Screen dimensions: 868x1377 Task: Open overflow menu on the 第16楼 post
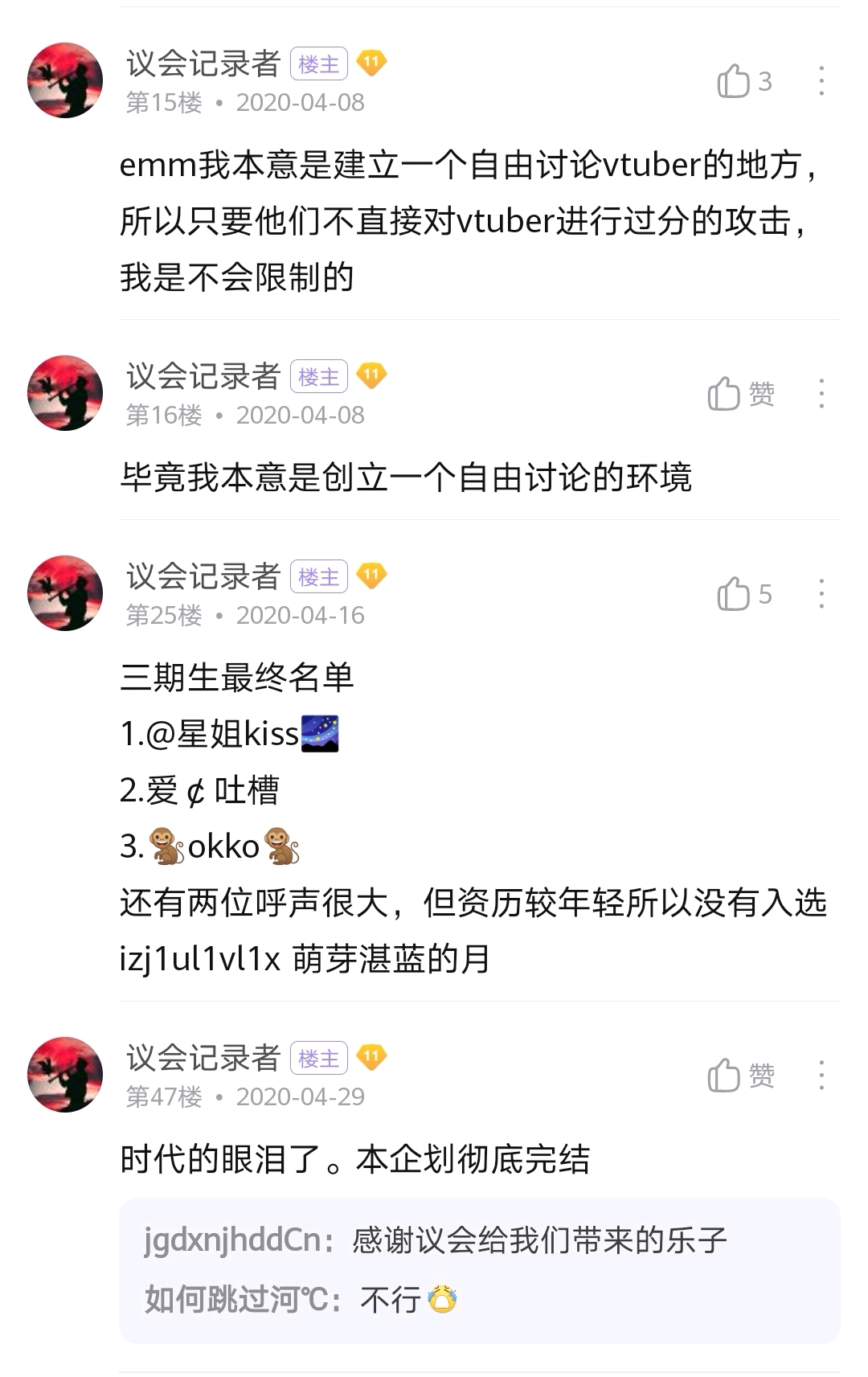pos(821,394)
